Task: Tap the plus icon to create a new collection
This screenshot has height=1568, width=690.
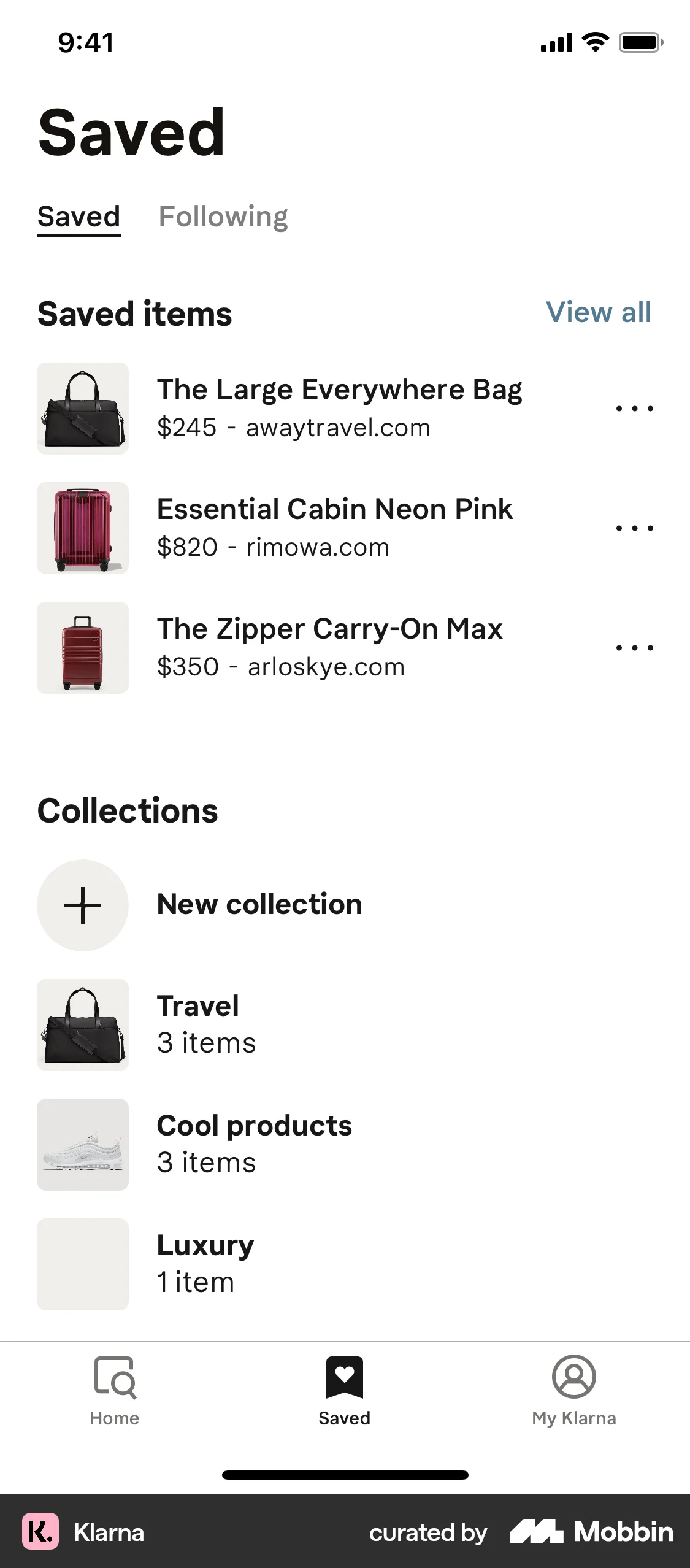Action: click(x=82, y=905)
